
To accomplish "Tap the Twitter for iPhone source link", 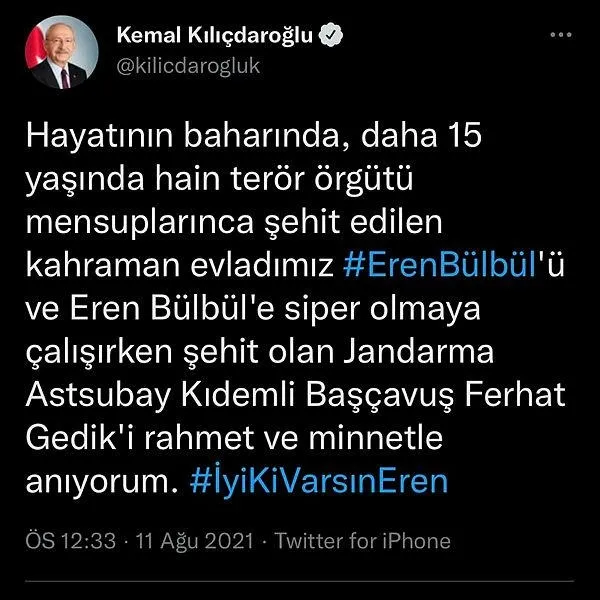I will [362, 541].
